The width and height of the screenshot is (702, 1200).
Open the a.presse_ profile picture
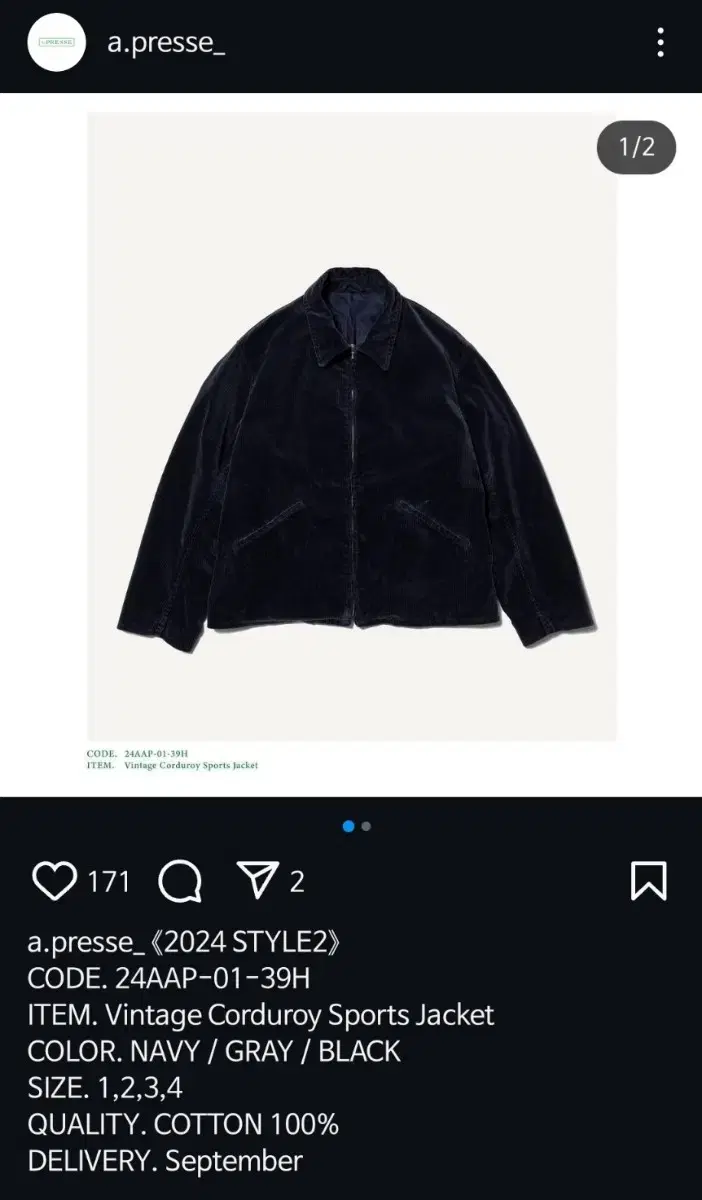coord(57,43)
